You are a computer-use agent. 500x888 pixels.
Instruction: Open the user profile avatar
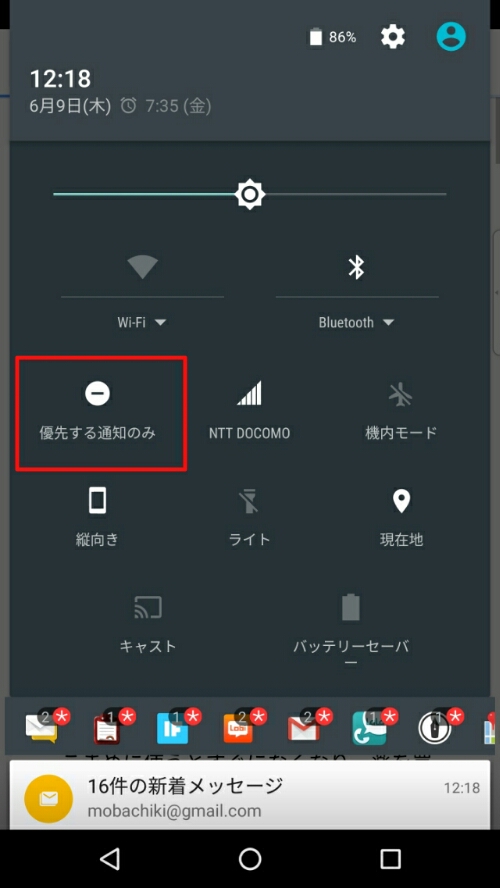[451, 37]
